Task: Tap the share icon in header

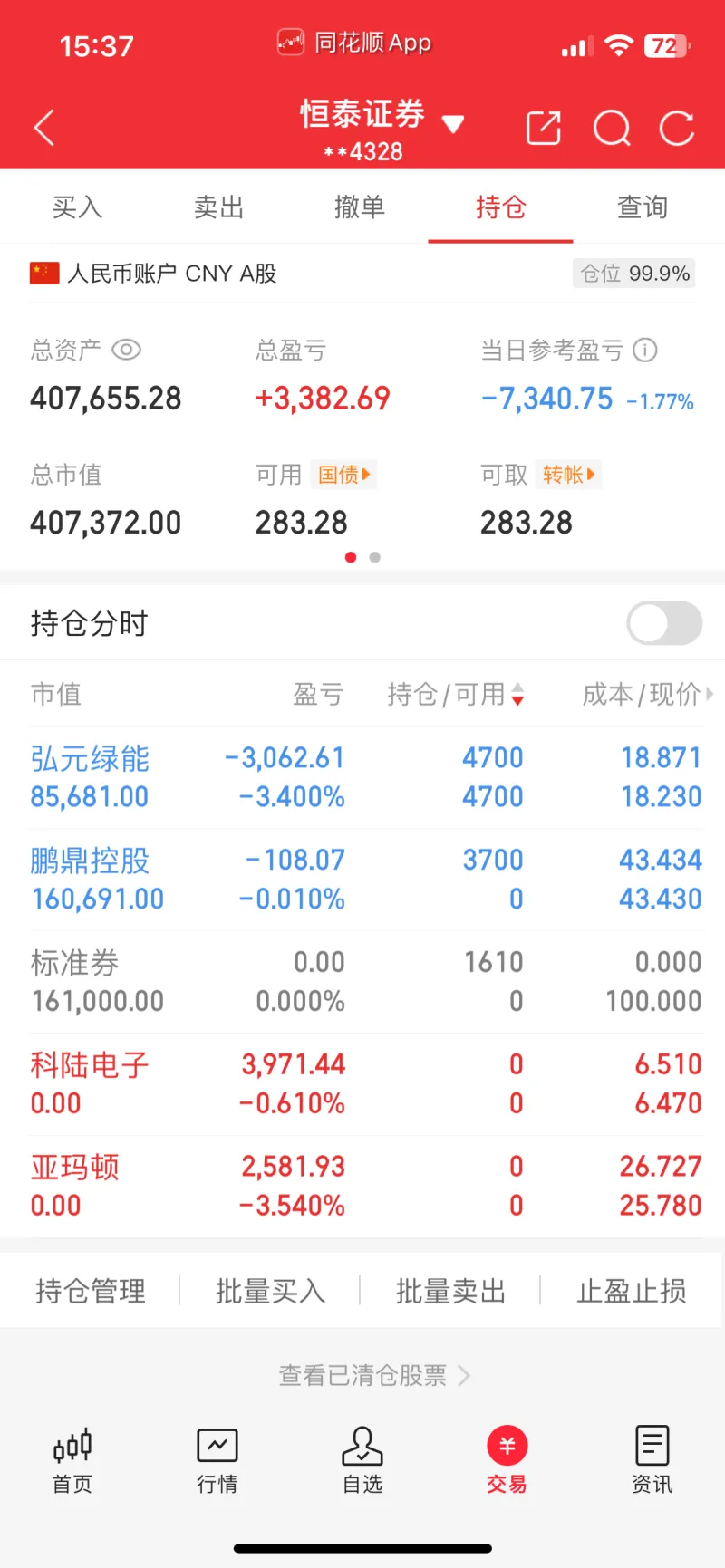Action: [544, 128]
